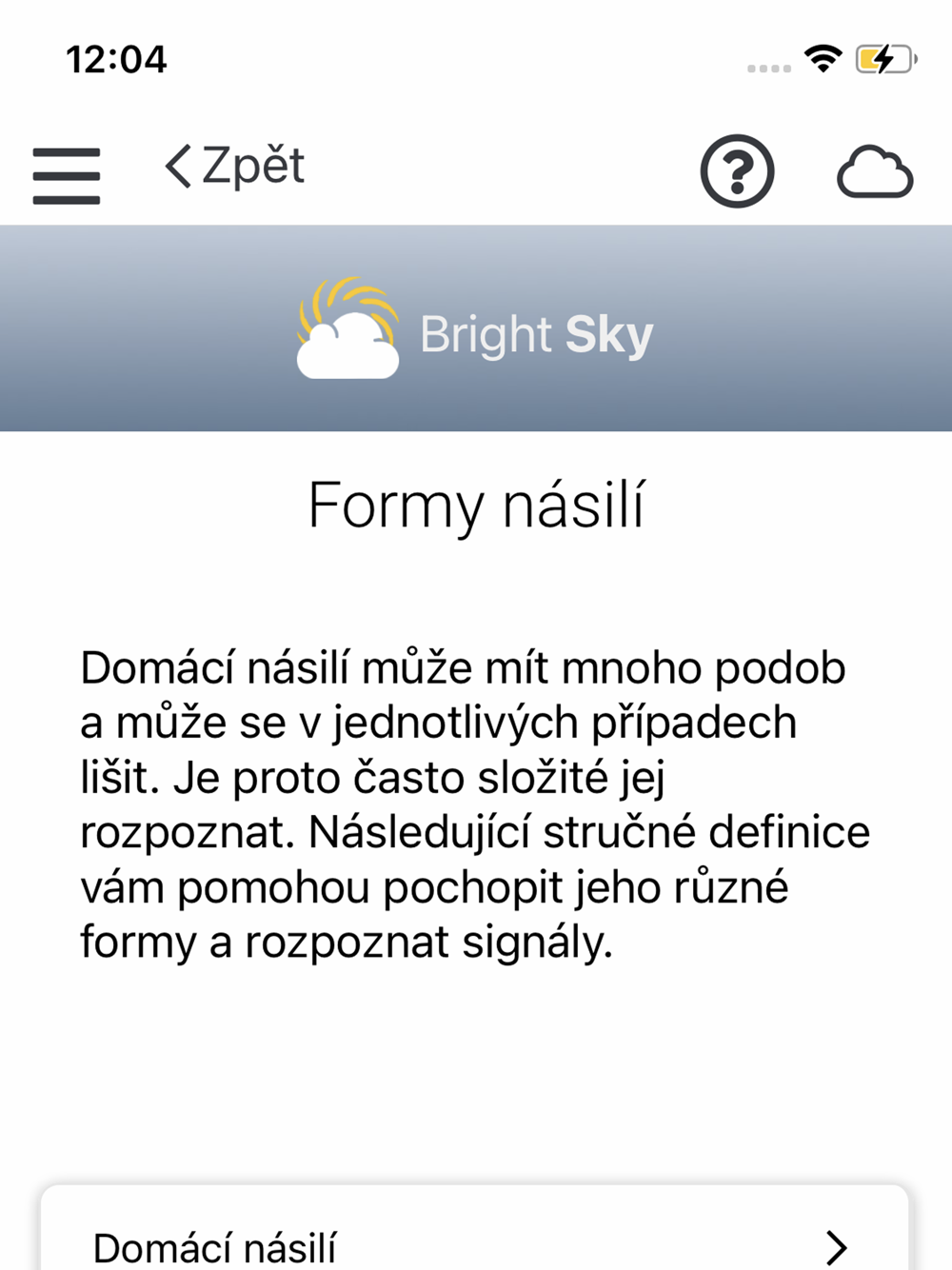Open the Domácí násilí row
The image size is (952, 1270).
pyautogui.click(x=475, y=1228)
